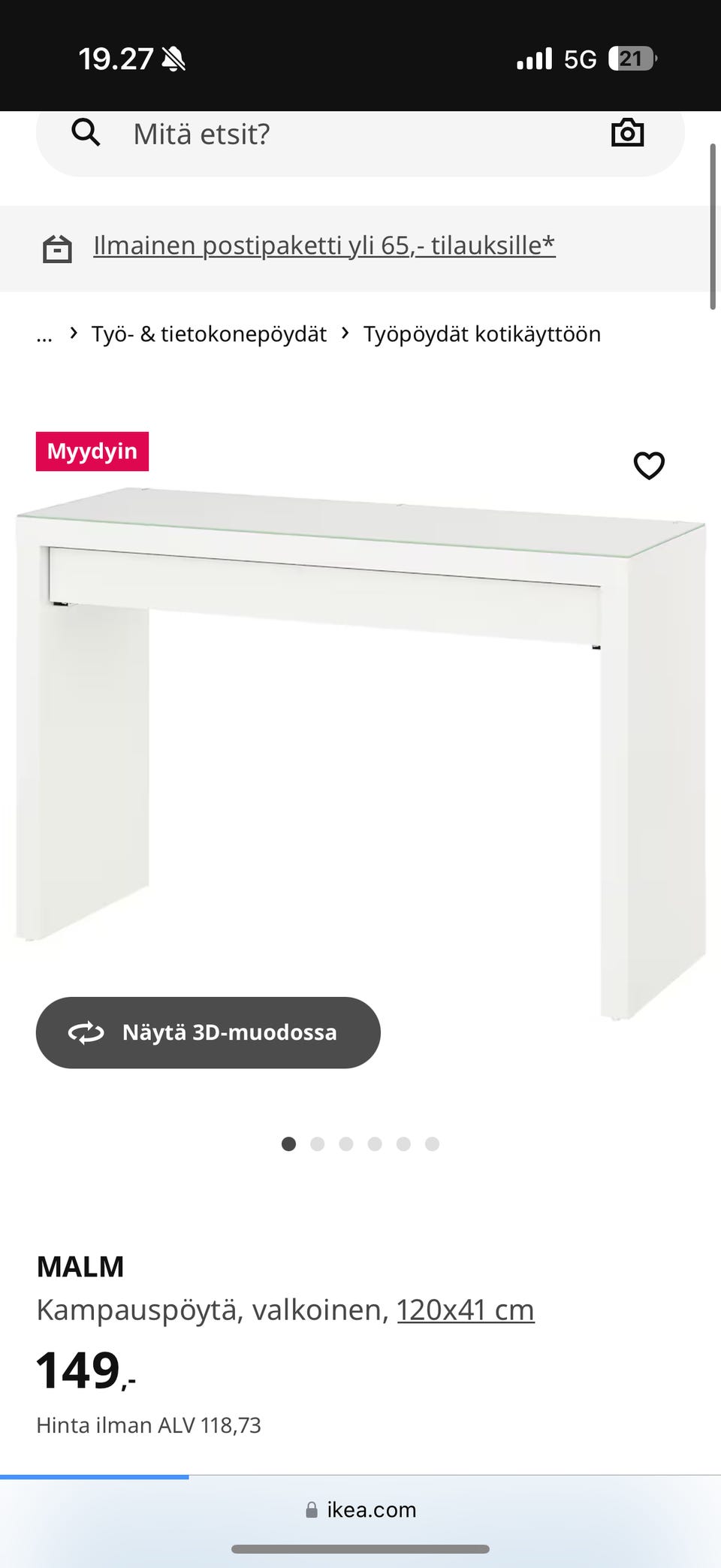Click the search magnifier icon
The image size is (721, 1568).
tap(86, 133)
